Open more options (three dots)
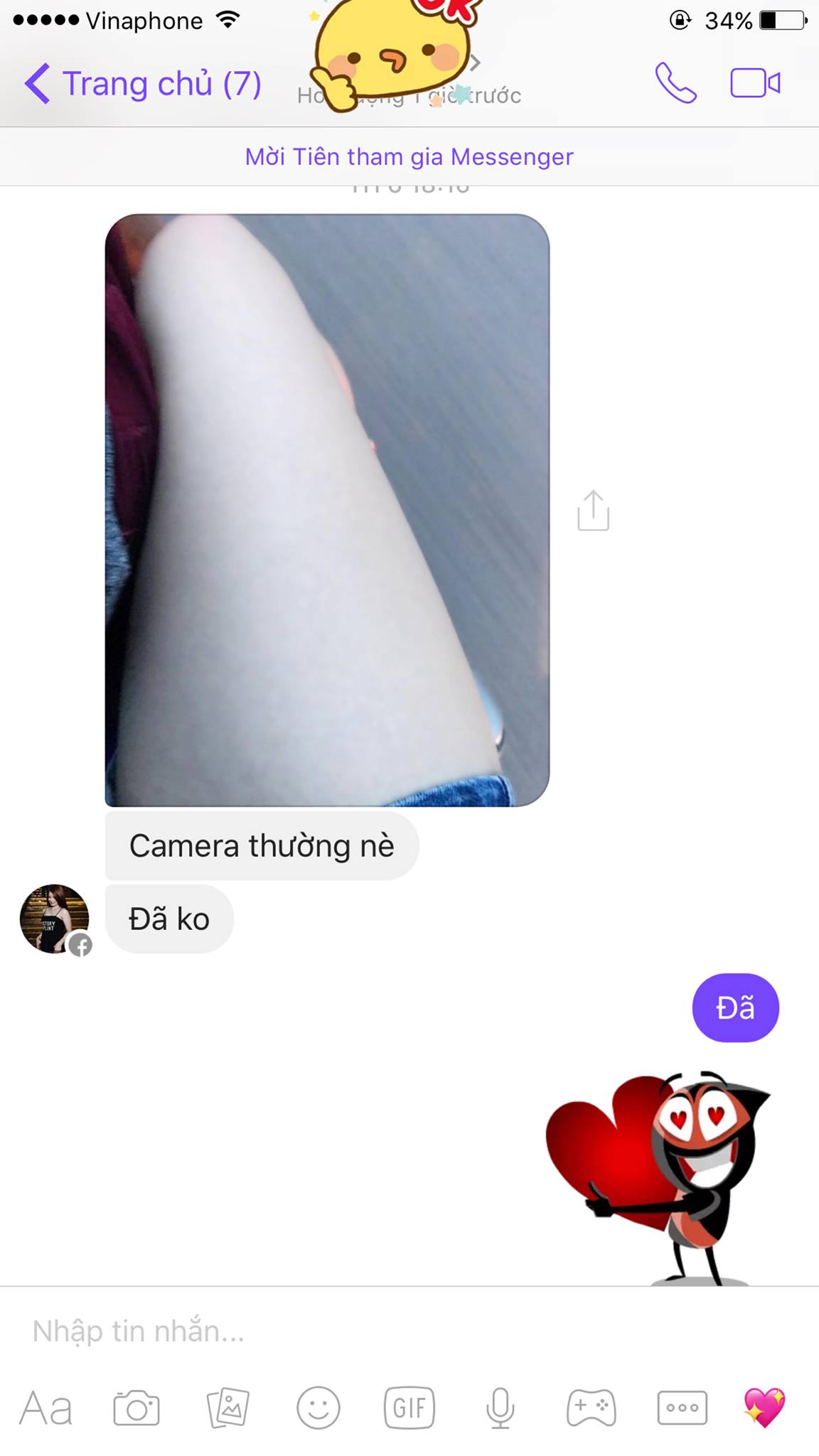The height and width of the screenshot is (1456, 819). click(682, 1408)
